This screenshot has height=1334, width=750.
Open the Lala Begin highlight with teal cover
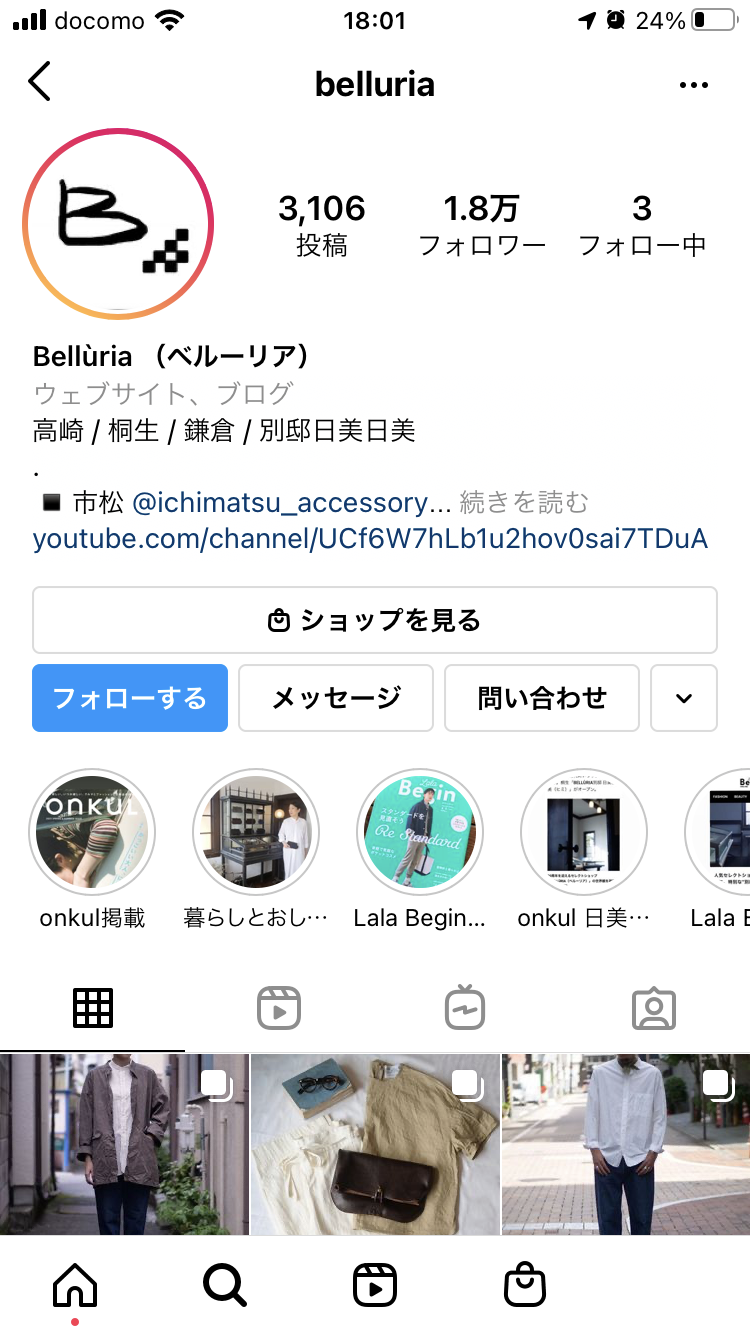point(420,832)
